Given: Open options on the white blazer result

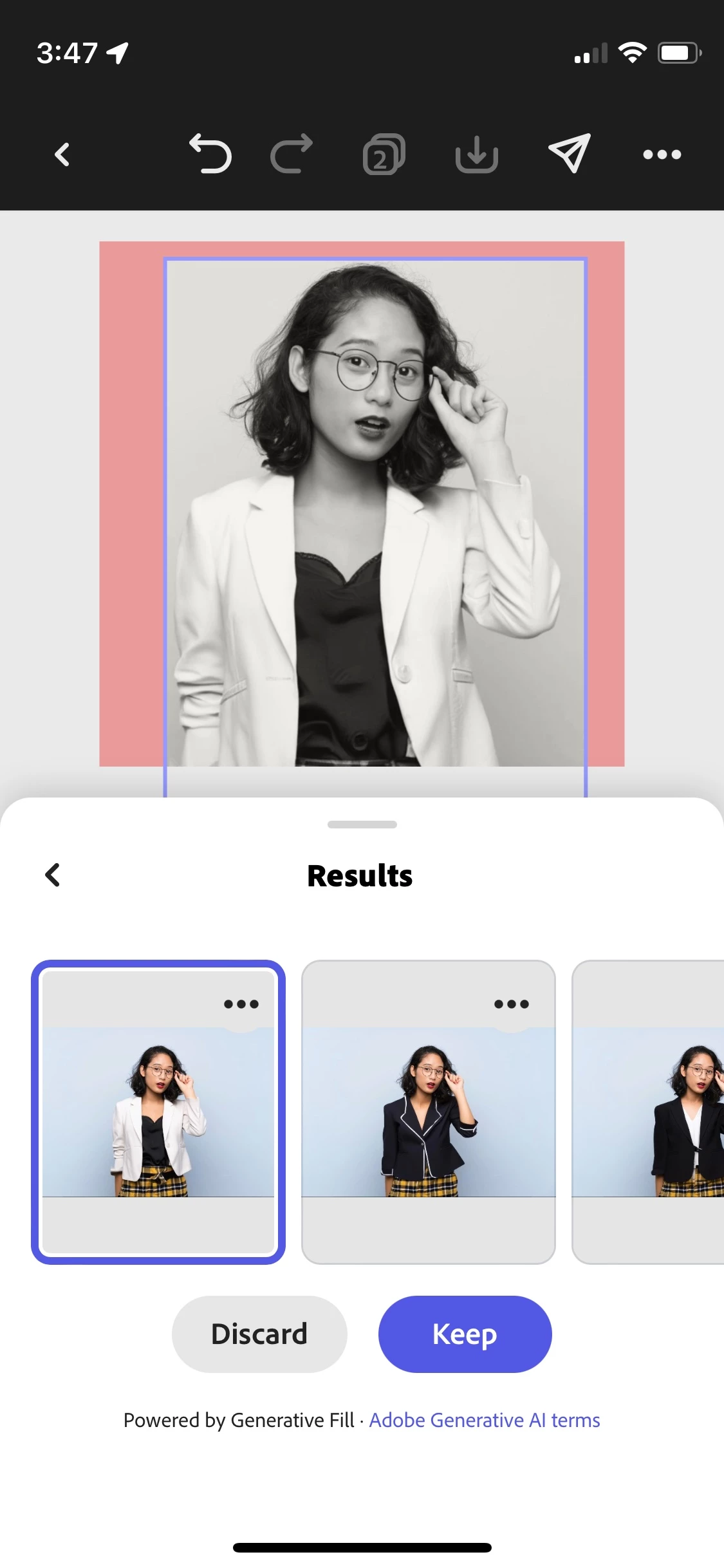Looking at the screenshot, I should [241, 1004].
